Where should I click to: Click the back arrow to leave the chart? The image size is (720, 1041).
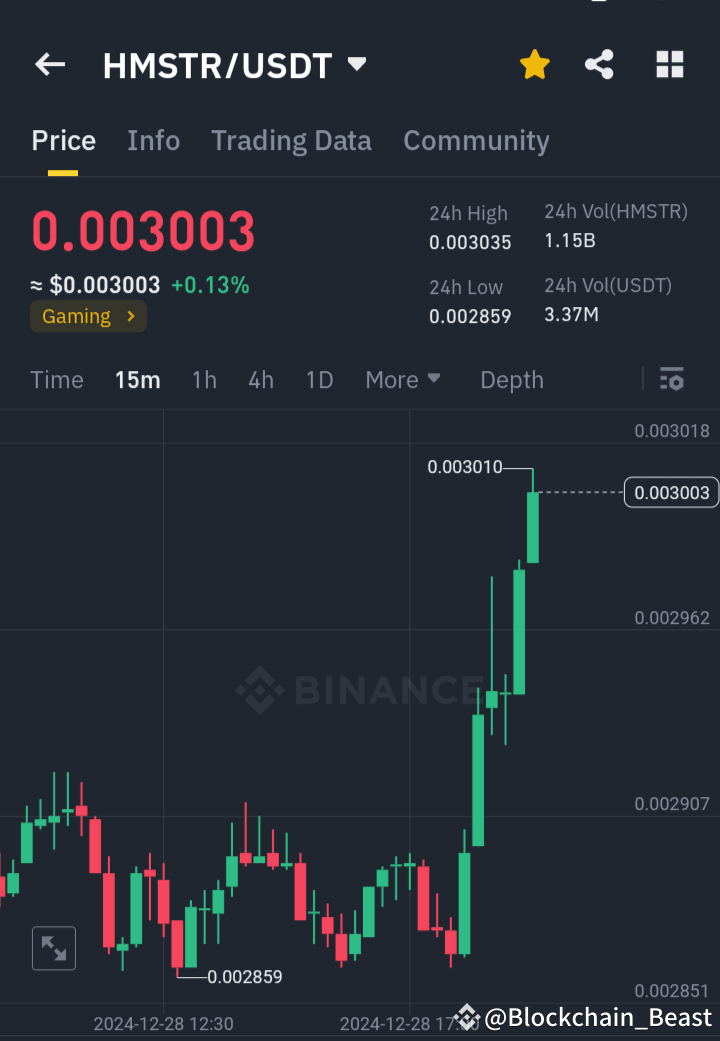click(x=49, y=64)
